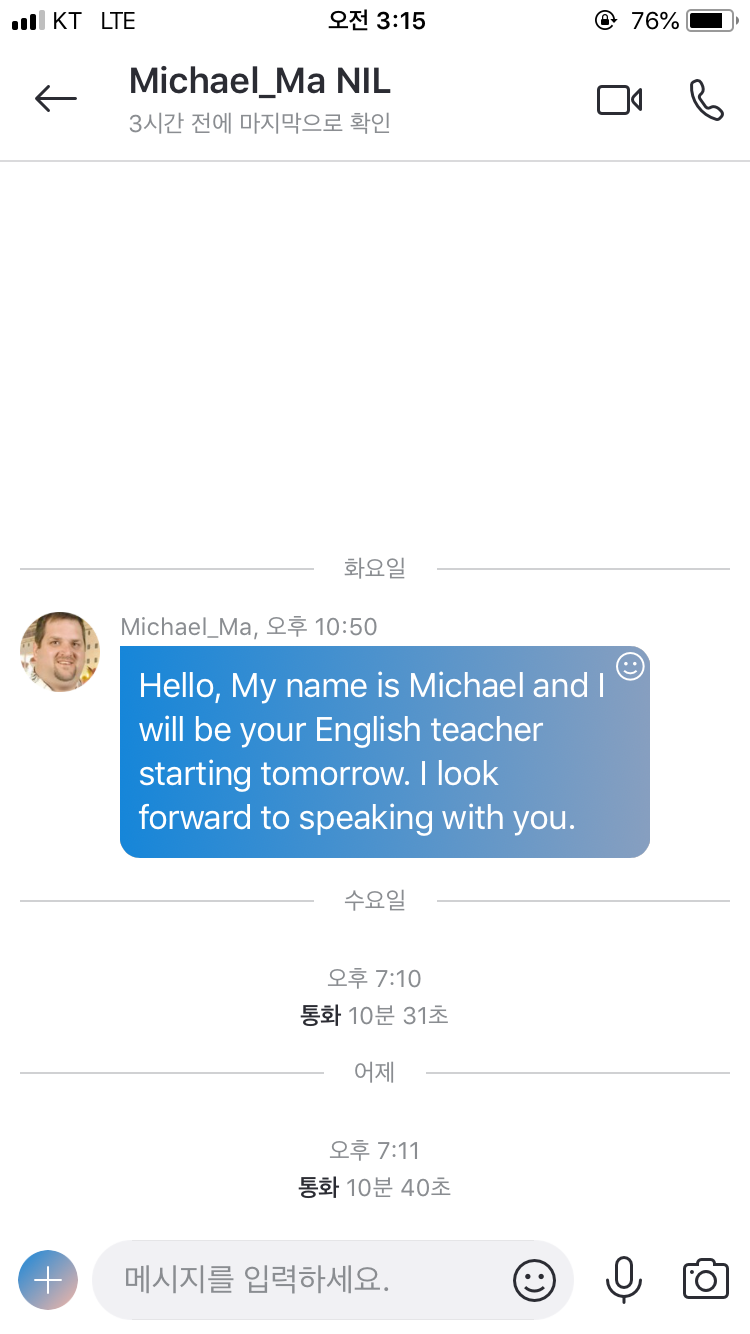
Task: Open Michael_Ma's profile picture
Action: [x=60, y=652]
